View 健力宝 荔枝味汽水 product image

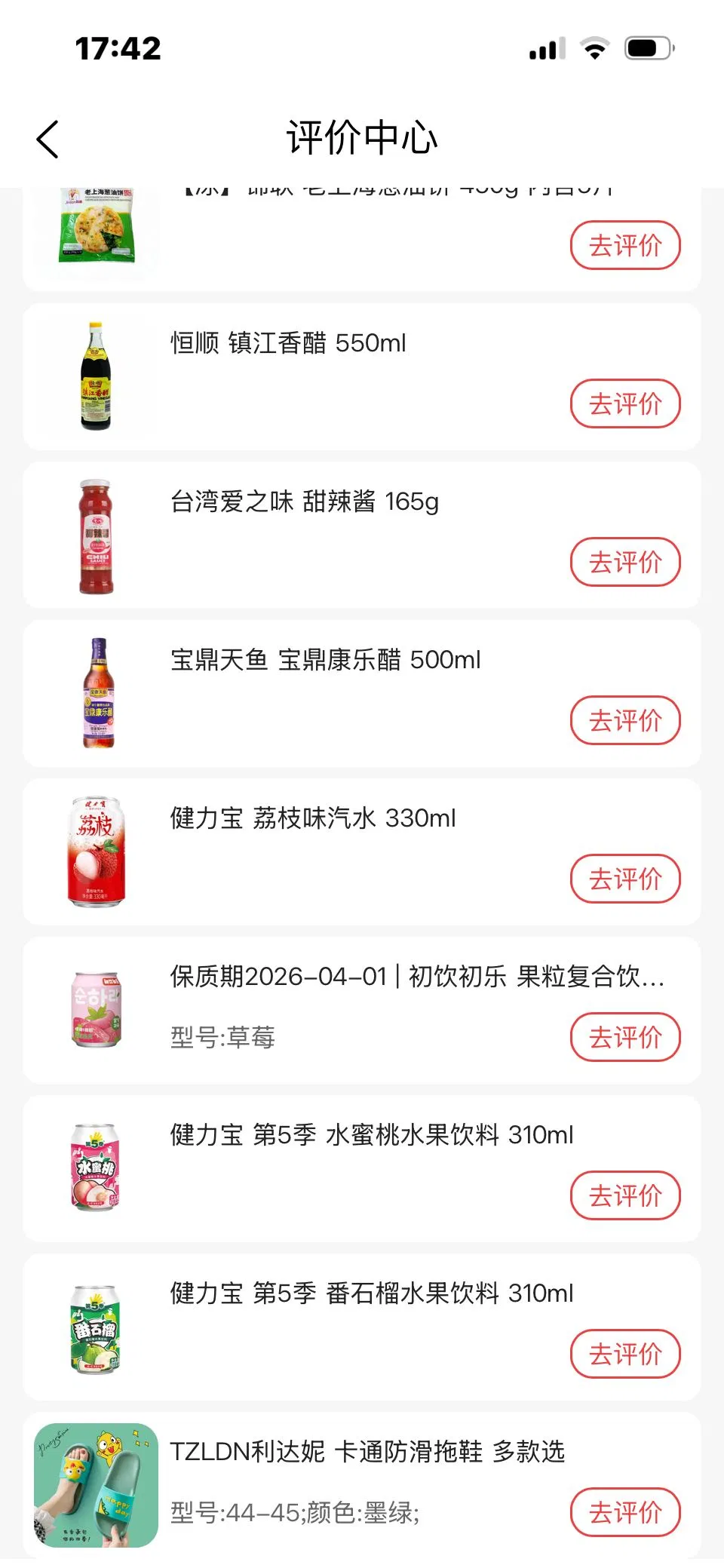(96, 852)
